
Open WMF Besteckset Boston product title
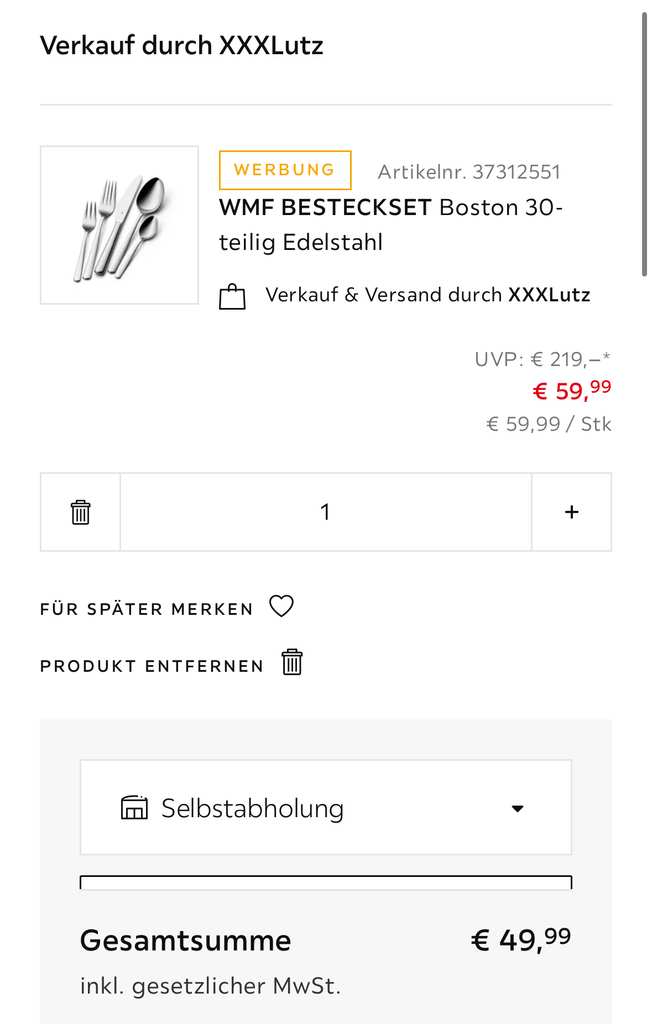(x=391, y=225)
